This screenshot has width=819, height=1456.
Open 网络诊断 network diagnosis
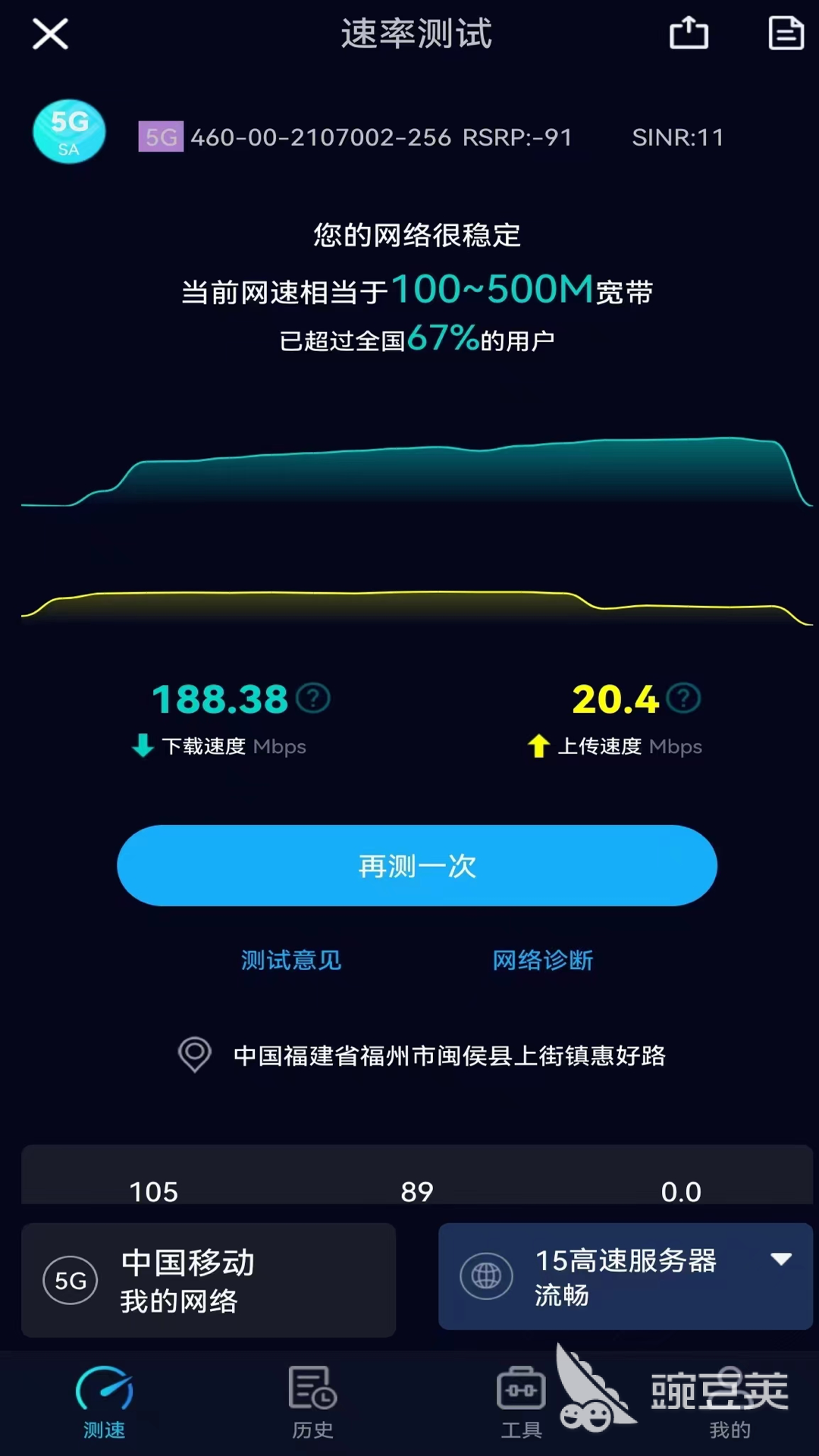click(x=543, y=960)
